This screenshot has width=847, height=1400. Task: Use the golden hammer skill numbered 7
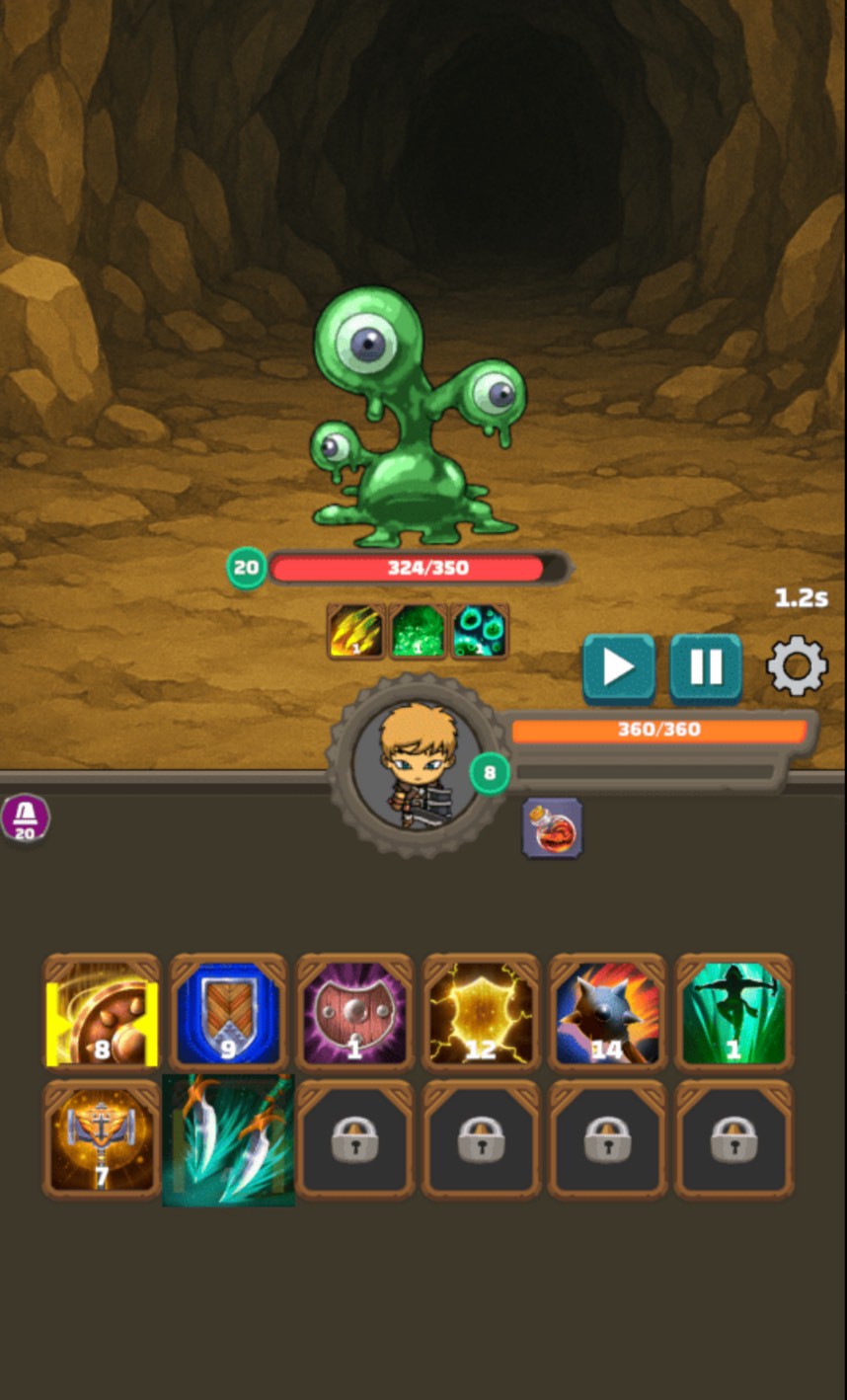pyautogui.click(x=102, y=1139)
